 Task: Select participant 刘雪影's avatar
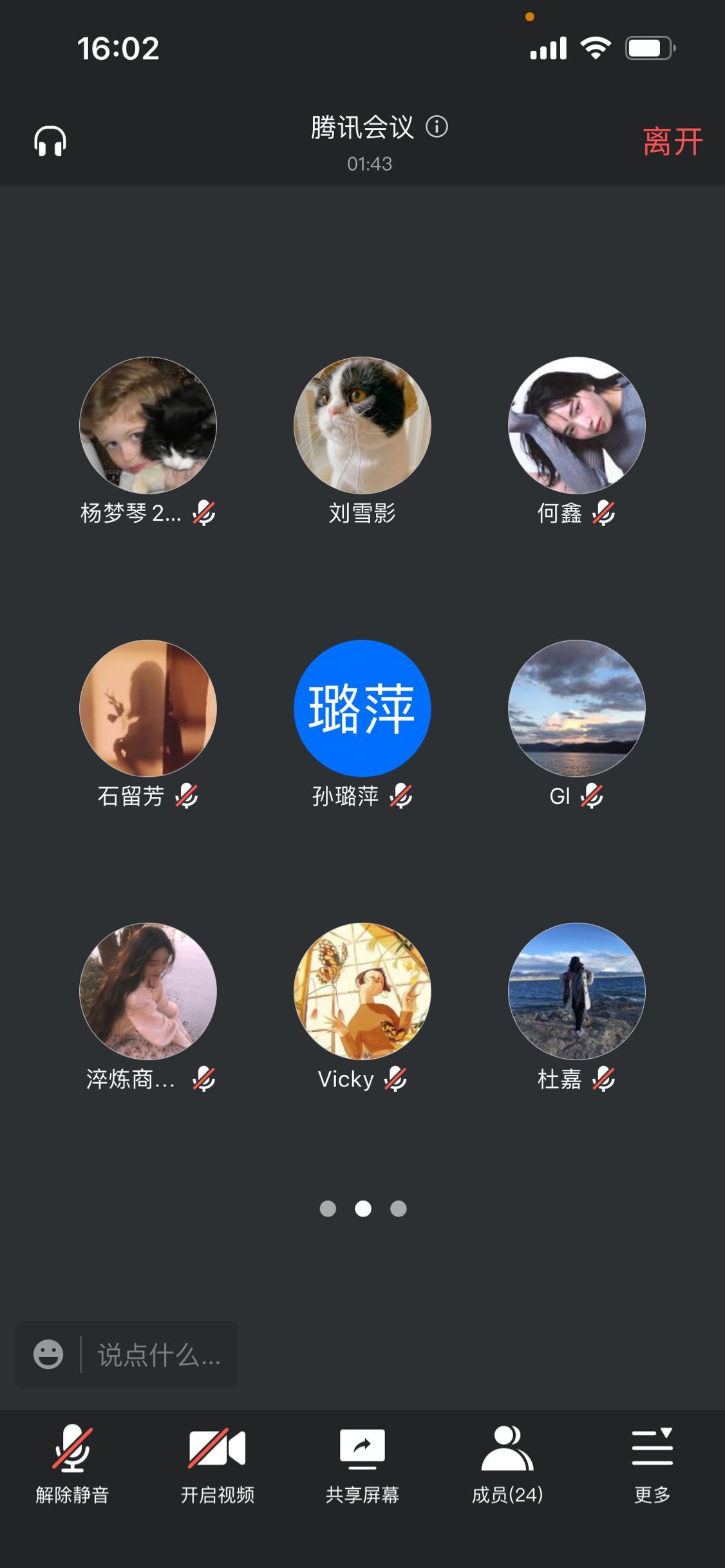(x=362, y=425)
